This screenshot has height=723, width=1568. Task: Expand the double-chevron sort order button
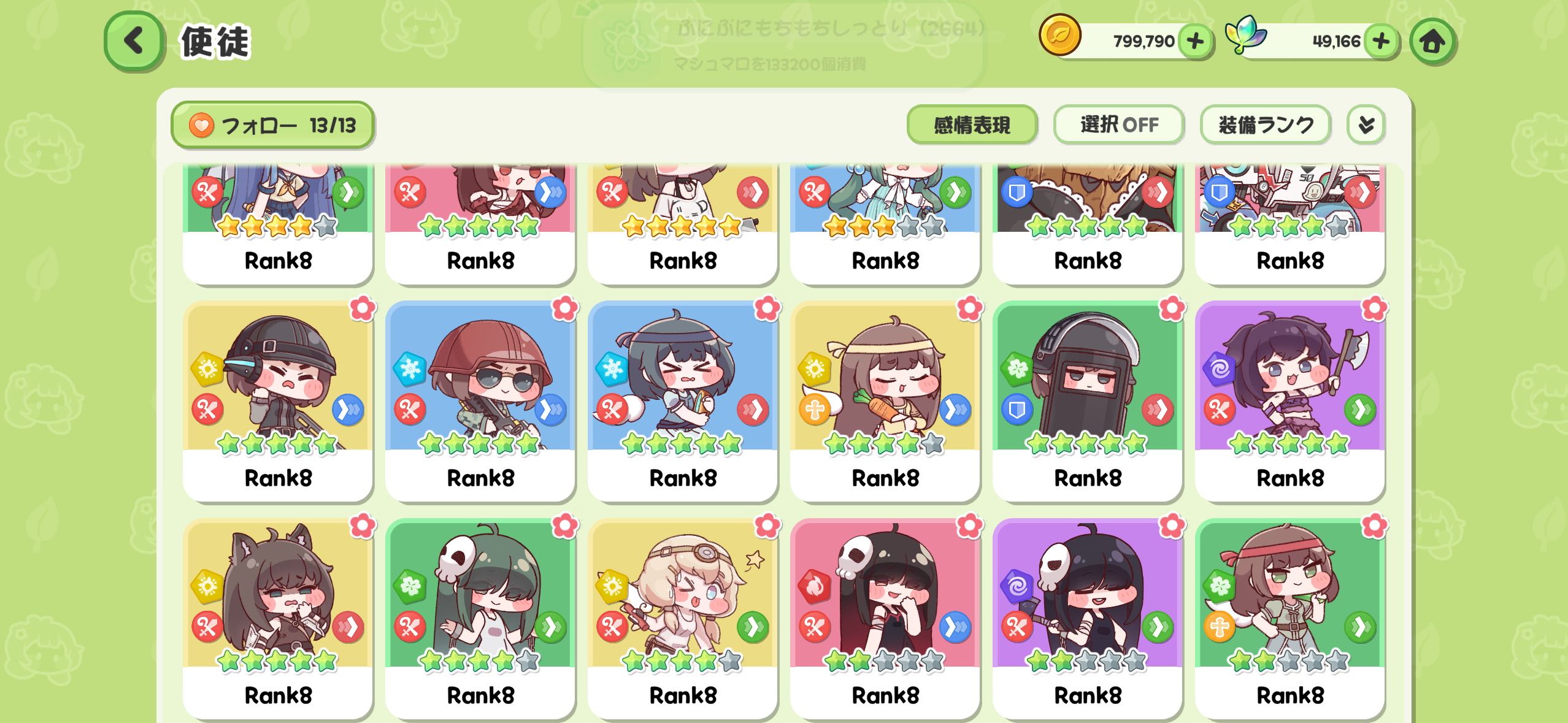click(x=1366, y=125)
